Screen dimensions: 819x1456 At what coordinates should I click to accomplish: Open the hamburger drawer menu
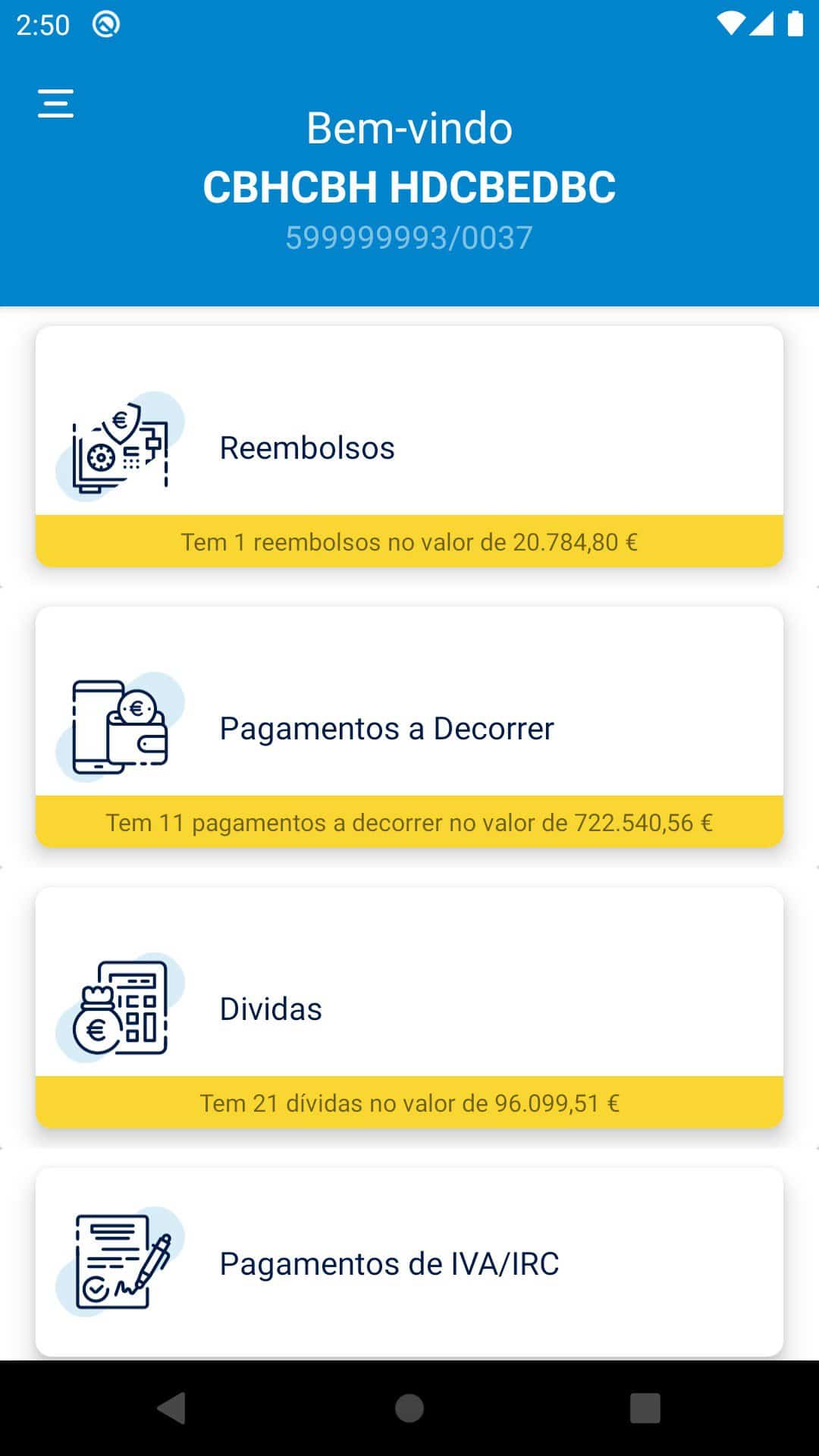pyautogui.click(x=55, y=103)
